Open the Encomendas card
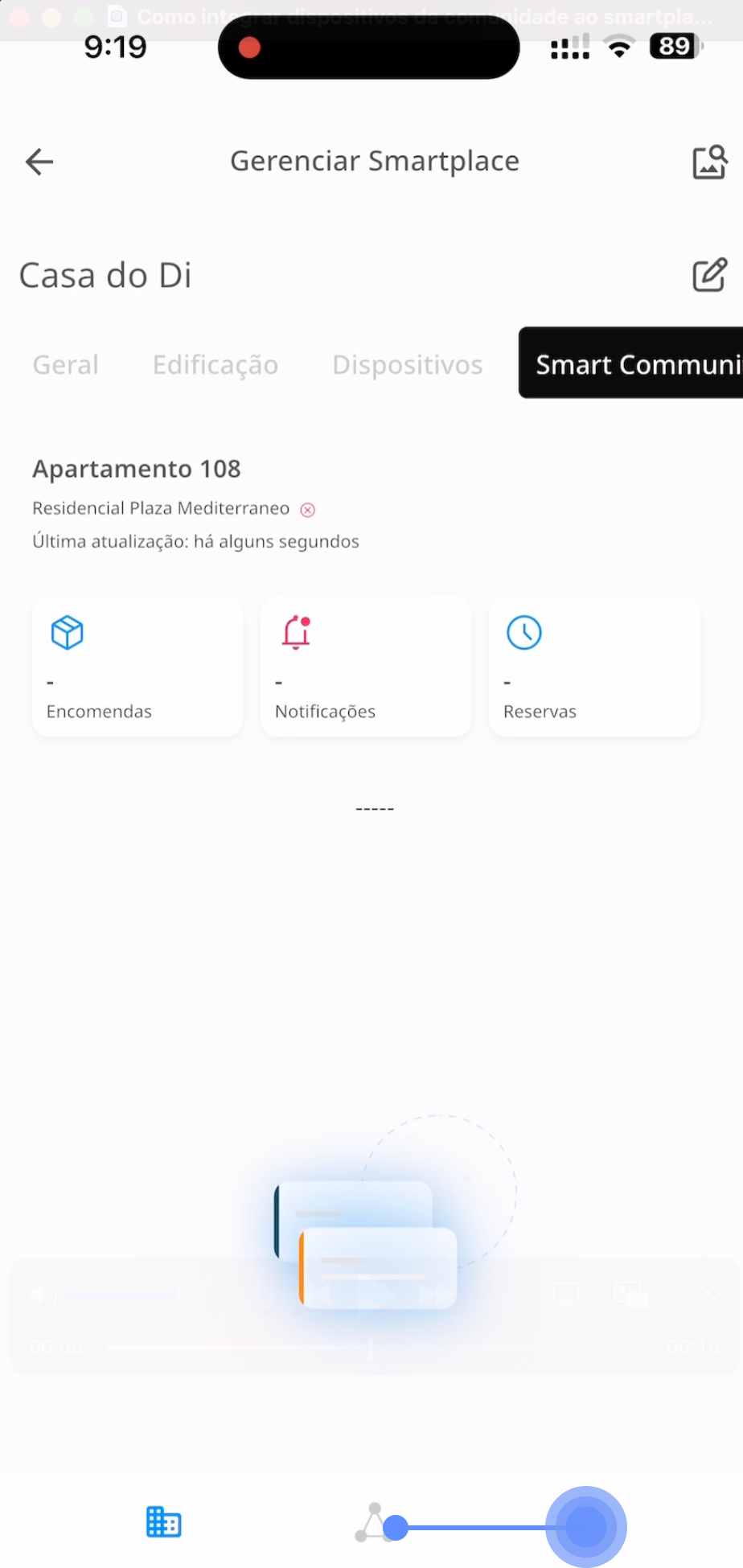Image resolution: width=743 pixels, height=1568 pixels. [138, 667]
